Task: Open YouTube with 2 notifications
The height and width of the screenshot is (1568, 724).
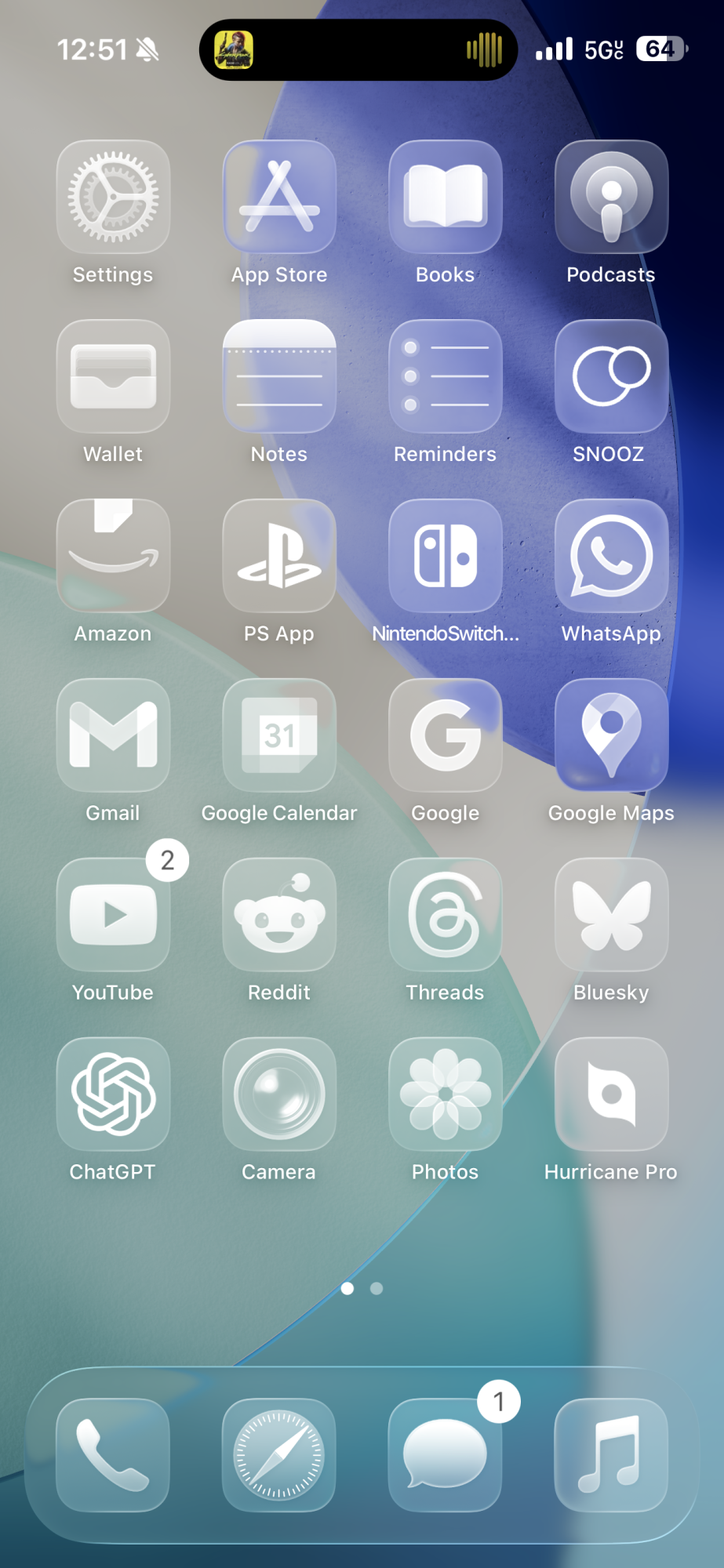Action: click(x=113, y=915)
